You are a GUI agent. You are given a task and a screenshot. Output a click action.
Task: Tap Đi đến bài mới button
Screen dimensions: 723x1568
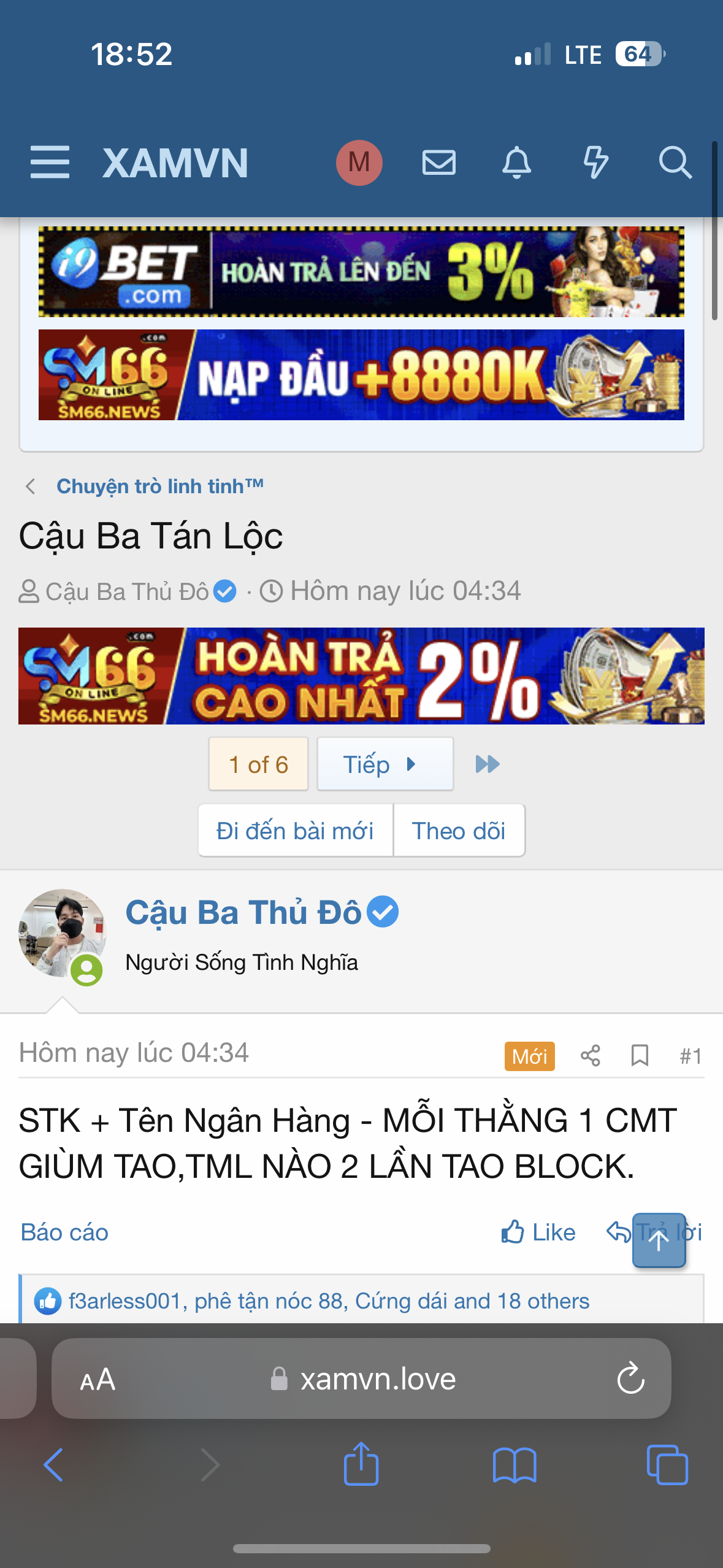pos(295,831)
